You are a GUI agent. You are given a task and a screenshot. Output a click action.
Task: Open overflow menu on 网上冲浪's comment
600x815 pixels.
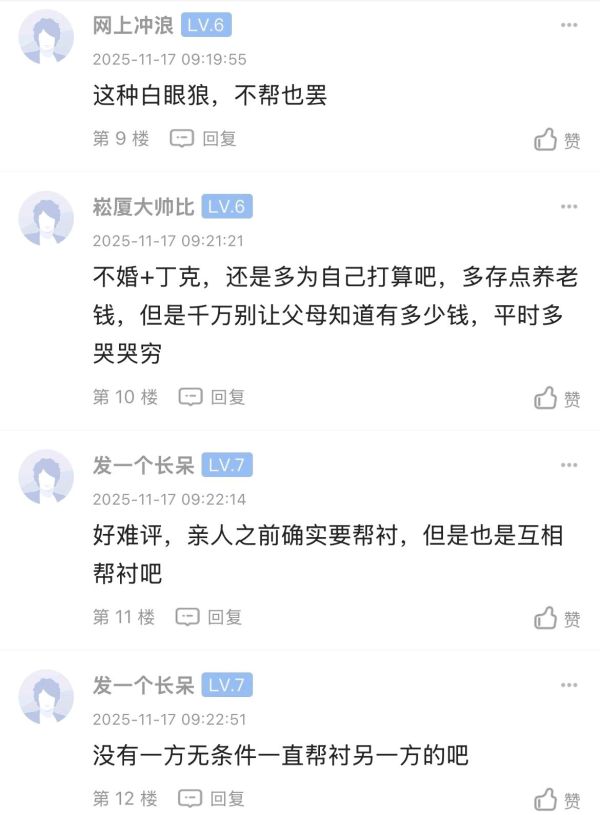[x=569, y=26]
